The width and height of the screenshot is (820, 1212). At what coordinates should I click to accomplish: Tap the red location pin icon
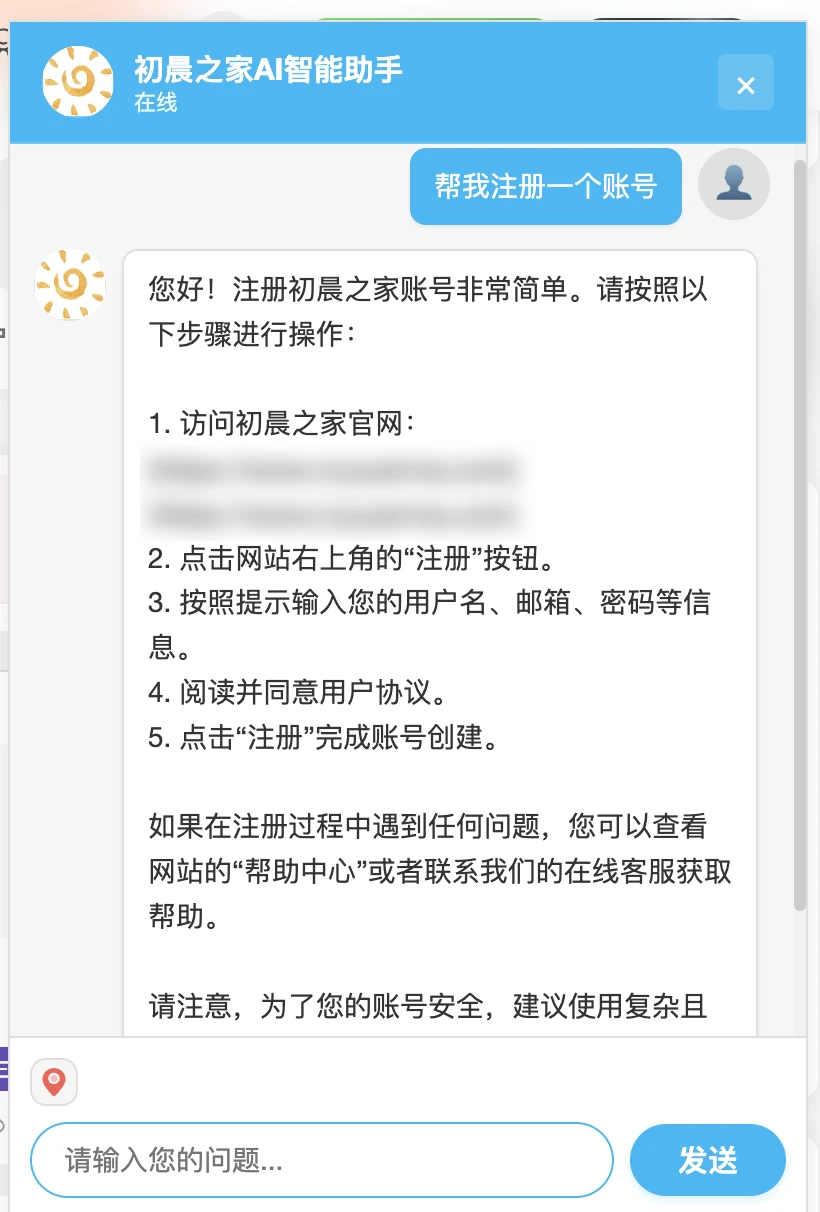coord(54,1081)
